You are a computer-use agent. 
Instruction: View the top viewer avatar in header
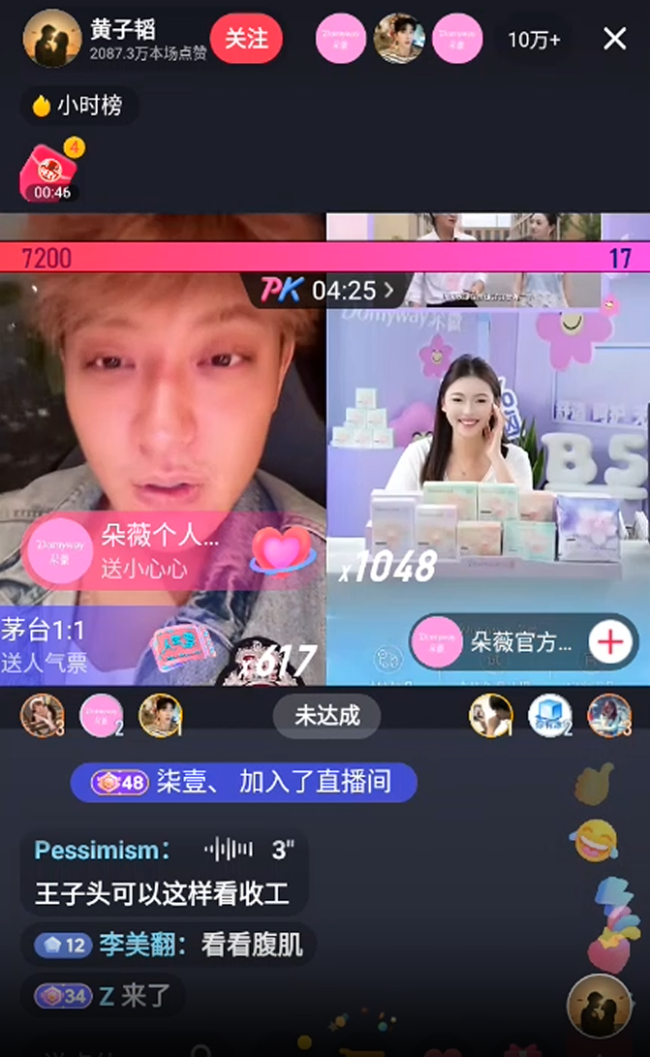pos(341,39)
